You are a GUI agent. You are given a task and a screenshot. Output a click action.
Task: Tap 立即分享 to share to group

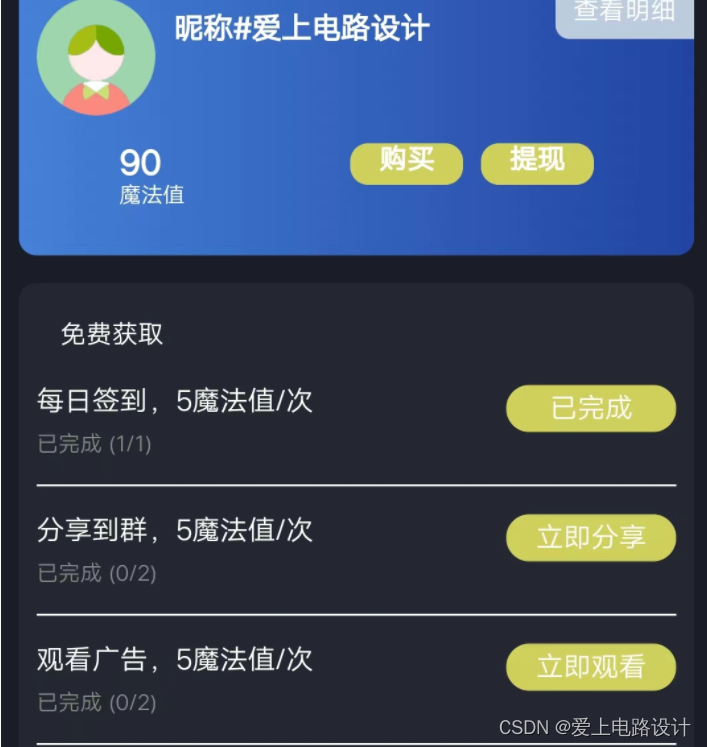click(591, 538)
